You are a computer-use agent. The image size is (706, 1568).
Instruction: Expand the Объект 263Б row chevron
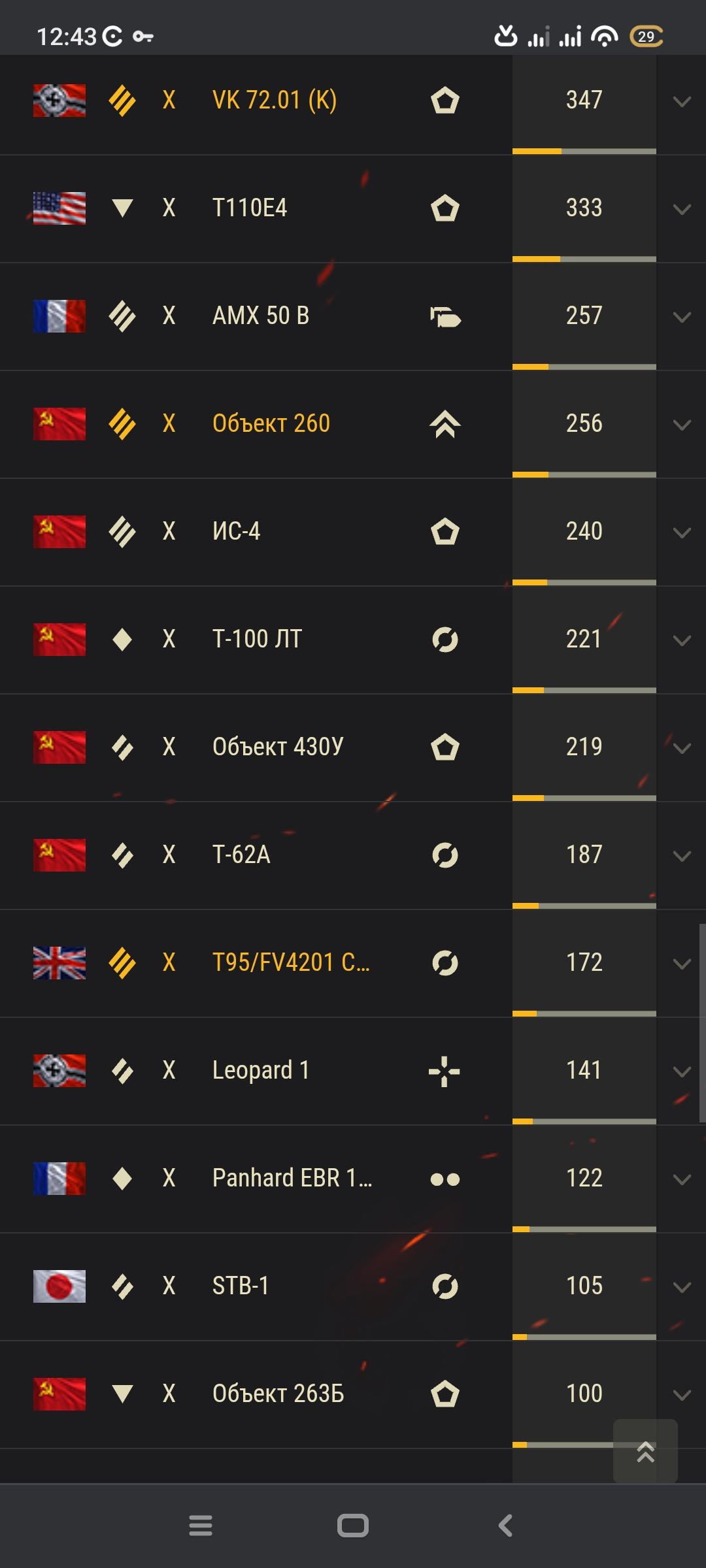point(682,1396)
